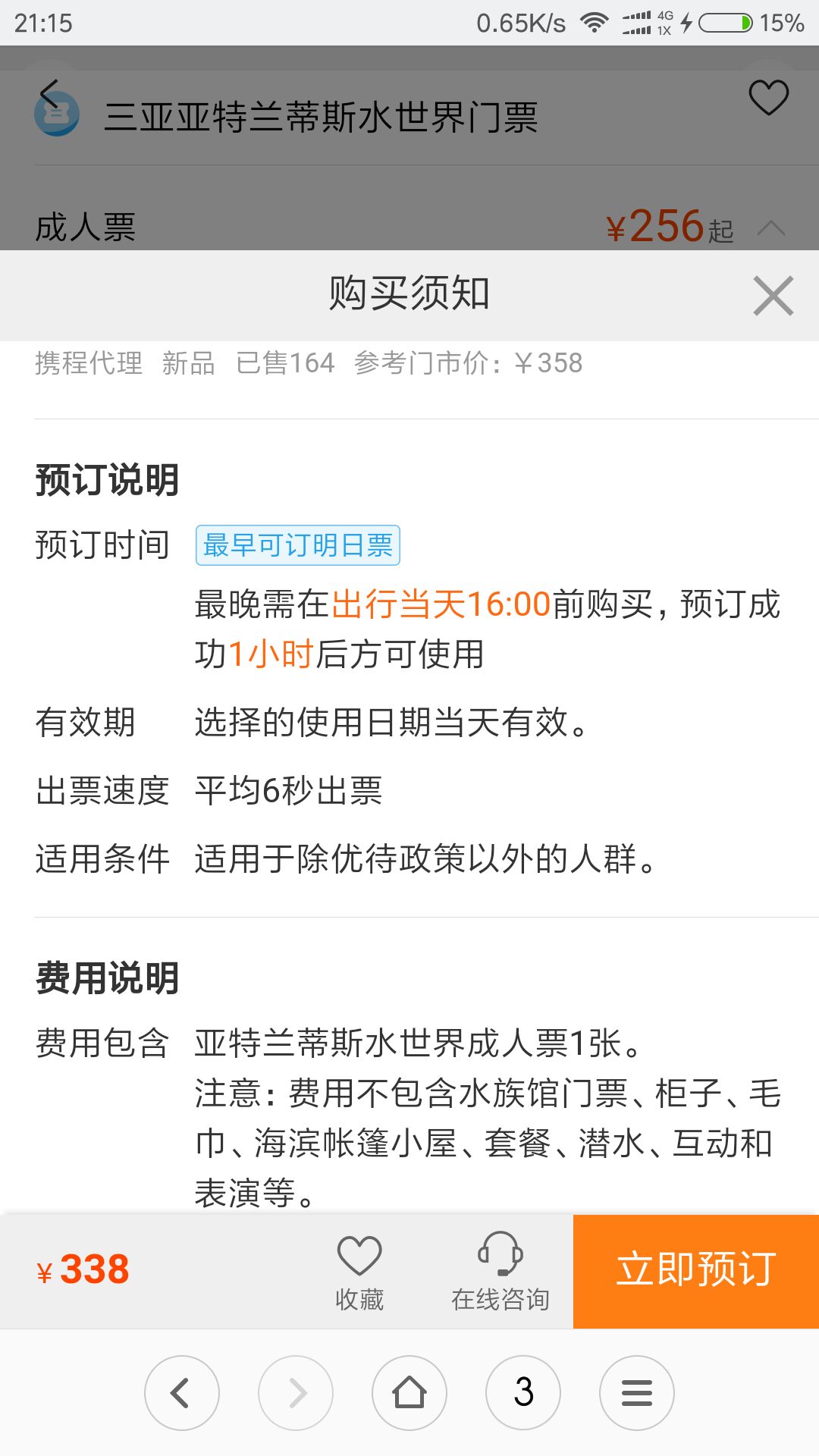This screenshot has width=819, height=1456.
Task: Tap 立即预订 to book now
Action: (695, 1271)
